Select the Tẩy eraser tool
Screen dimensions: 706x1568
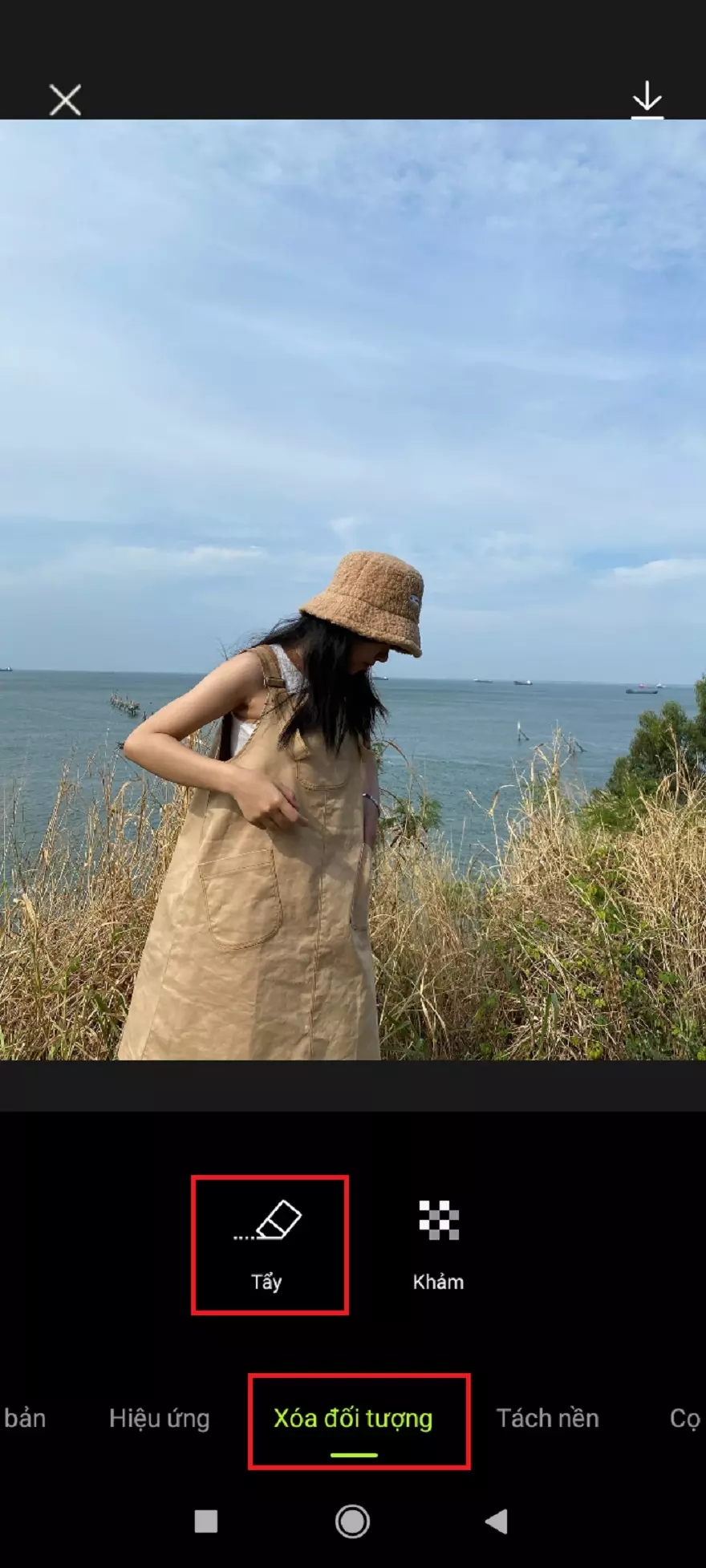(x=268, y=1242)
